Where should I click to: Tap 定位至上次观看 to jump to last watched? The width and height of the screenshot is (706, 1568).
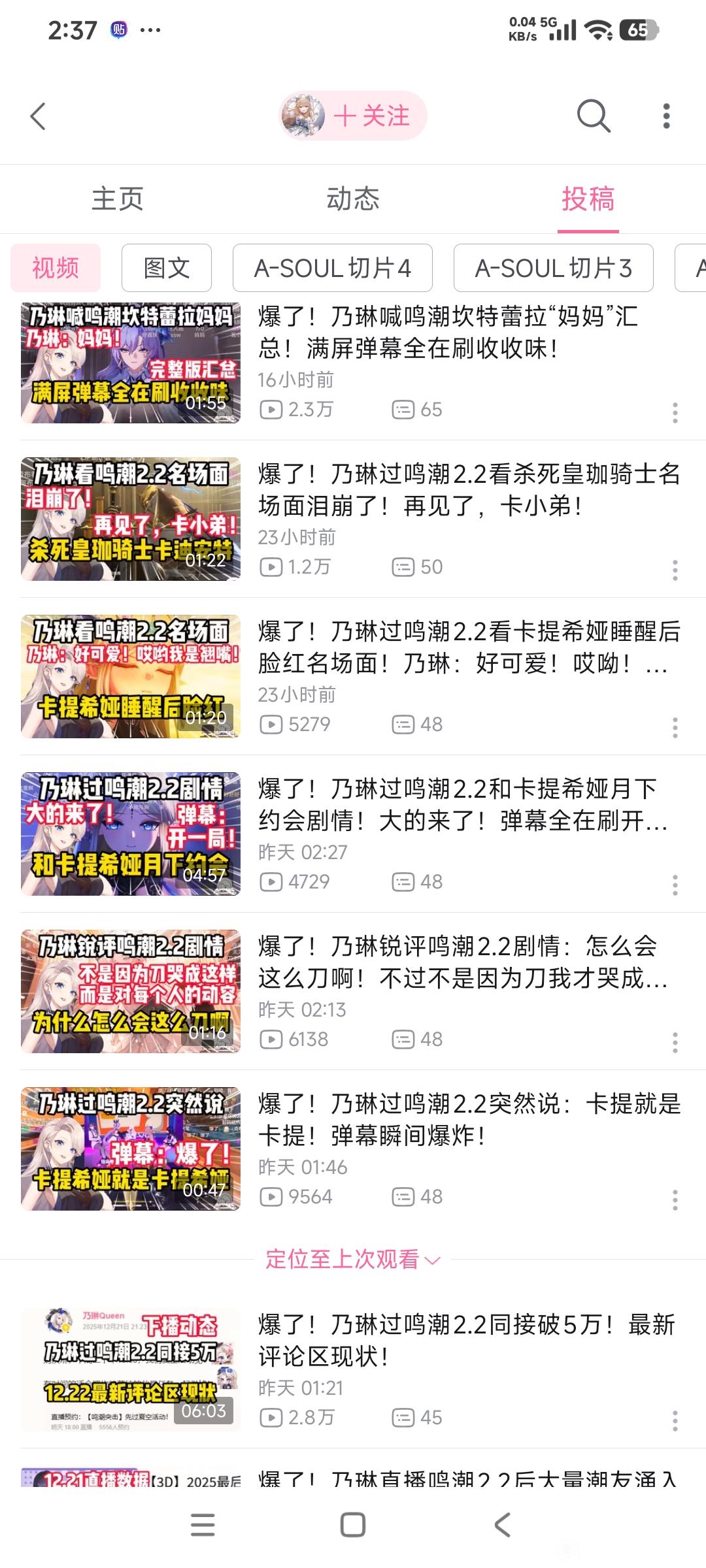pos(352,1259)
